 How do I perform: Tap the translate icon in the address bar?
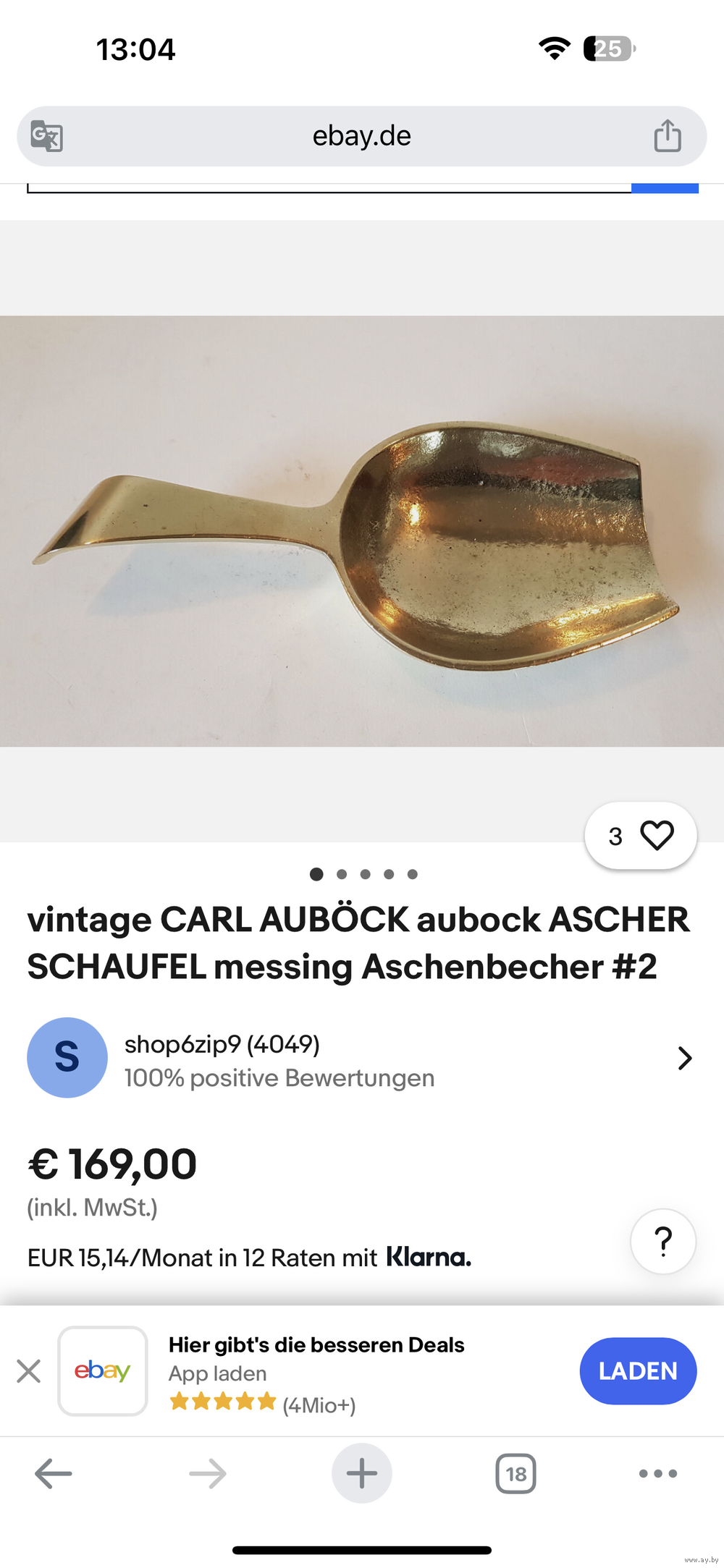click(47, 136)
